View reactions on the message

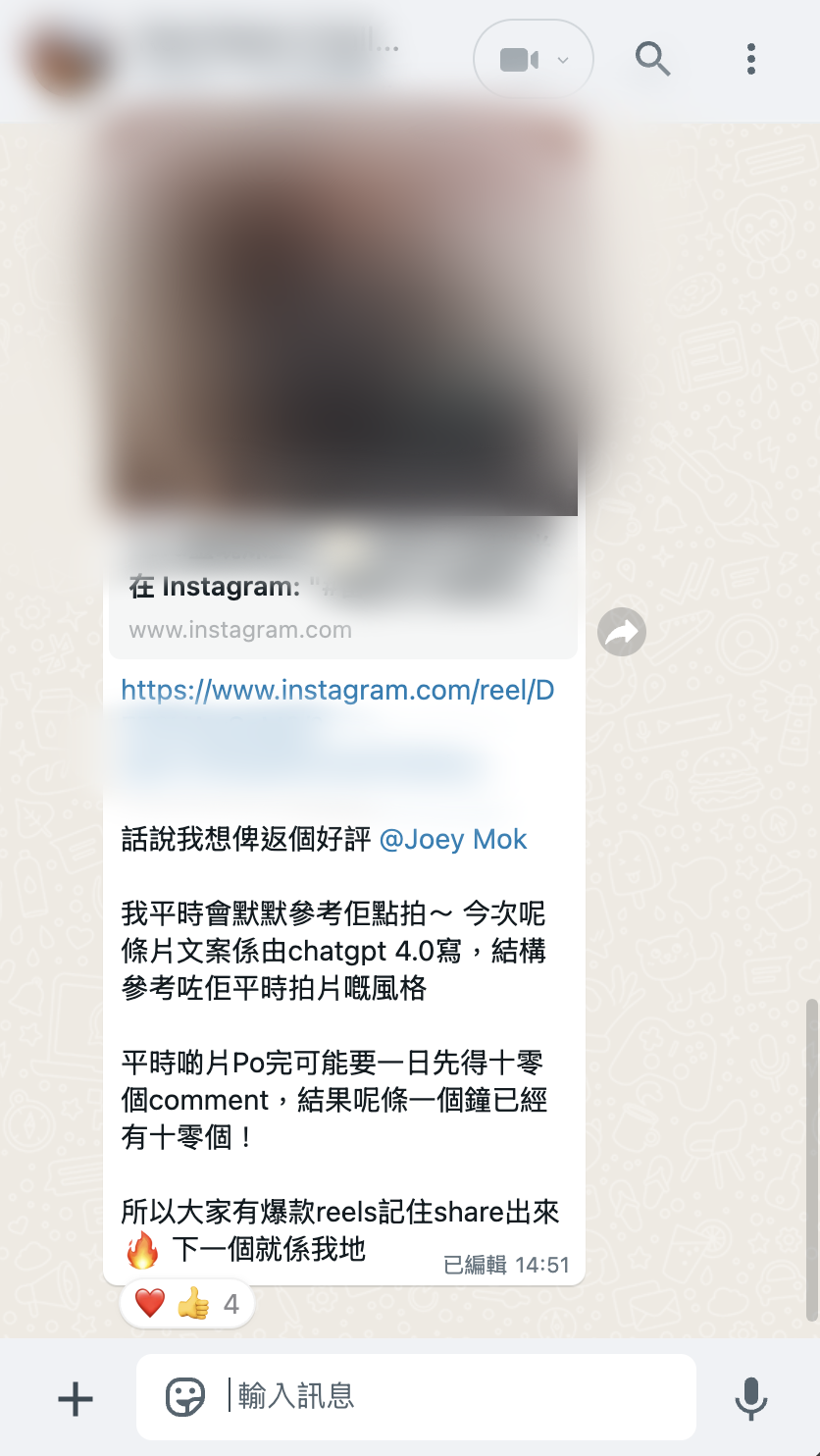pos(186,1304)
